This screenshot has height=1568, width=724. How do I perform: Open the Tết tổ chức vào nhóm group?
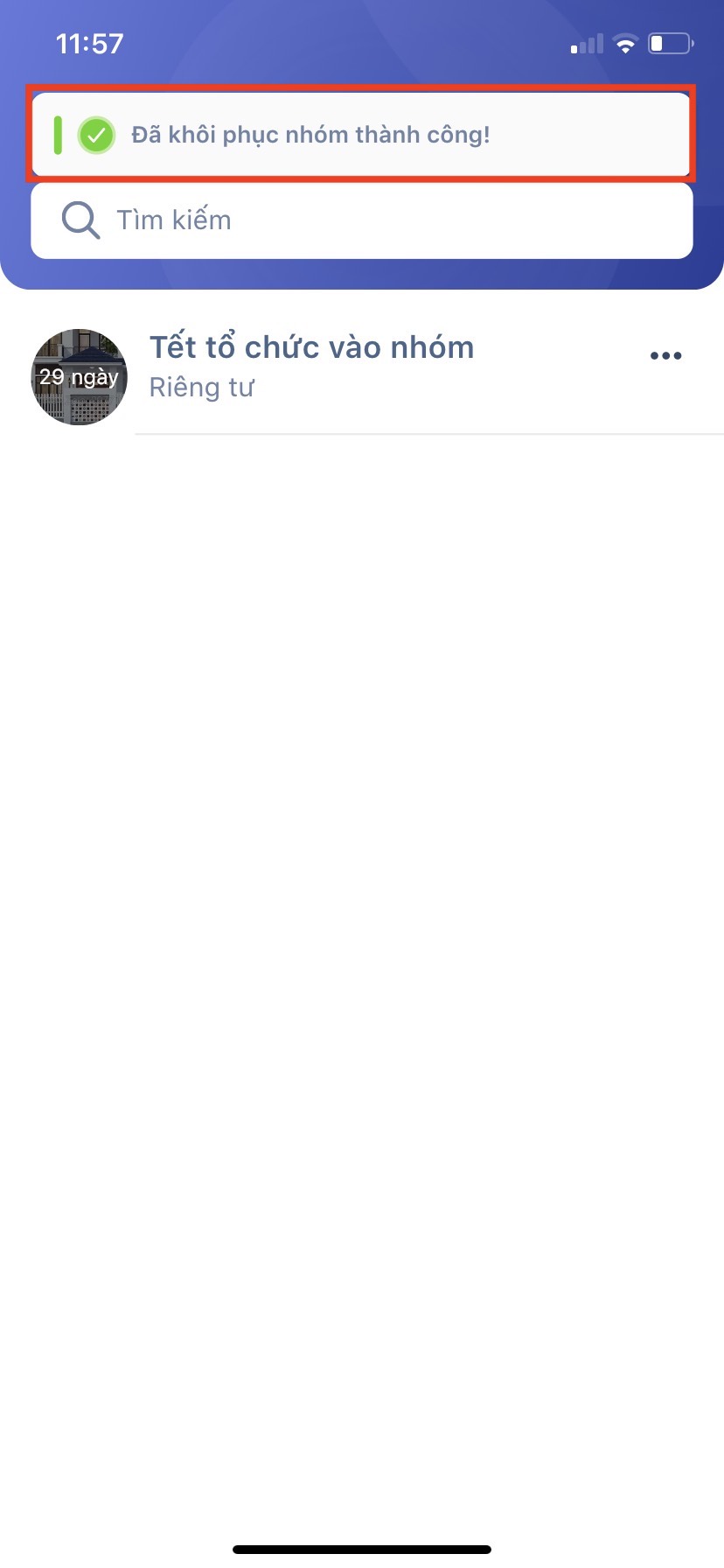pos(311,366)
